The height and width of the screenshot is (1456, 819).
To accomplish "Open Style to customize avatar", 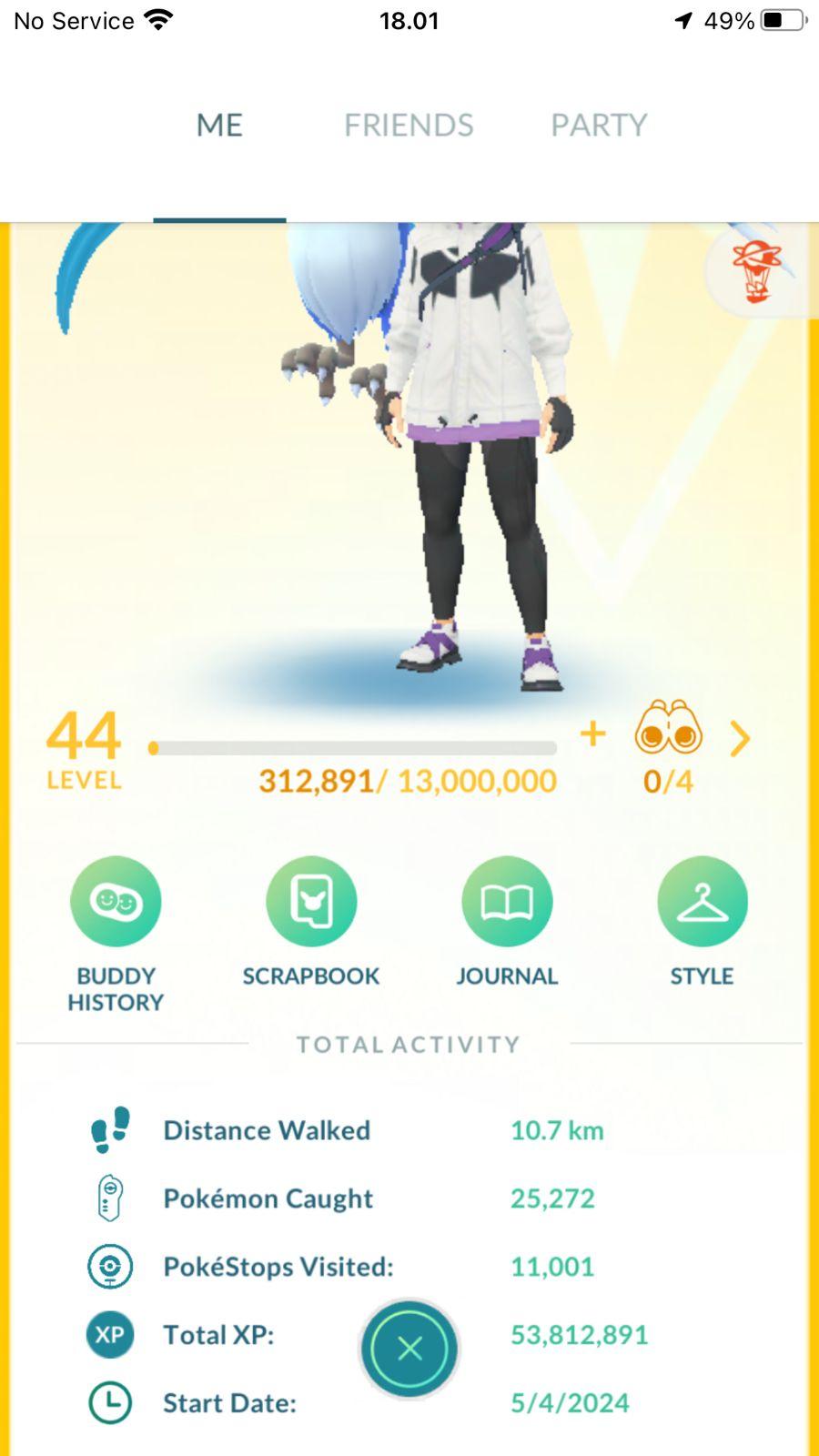I will point(702,902).
